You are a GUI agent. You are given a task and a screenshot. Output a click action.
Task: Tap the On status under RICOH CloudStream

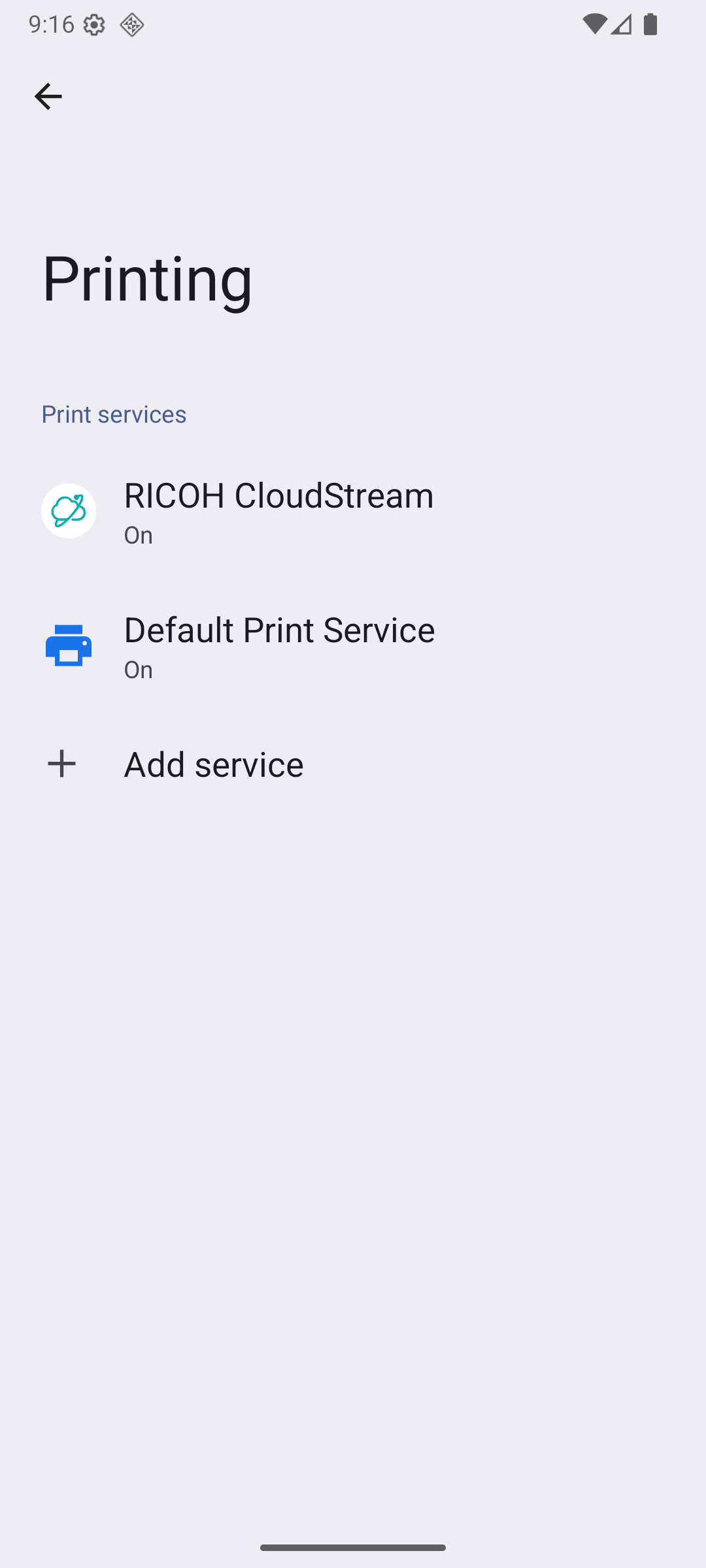[x=137, y=534]
